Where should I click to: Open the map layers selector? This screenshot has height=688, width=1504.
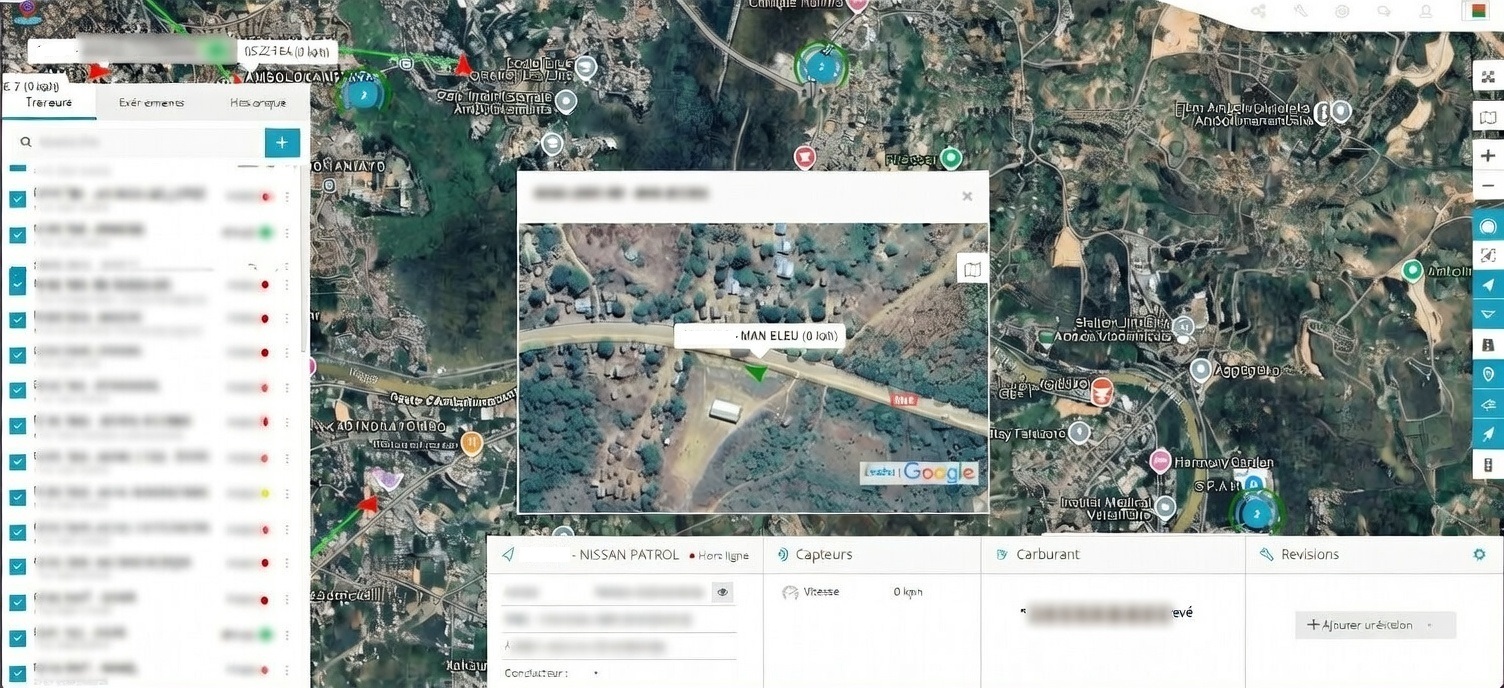tap(1488, 118)
